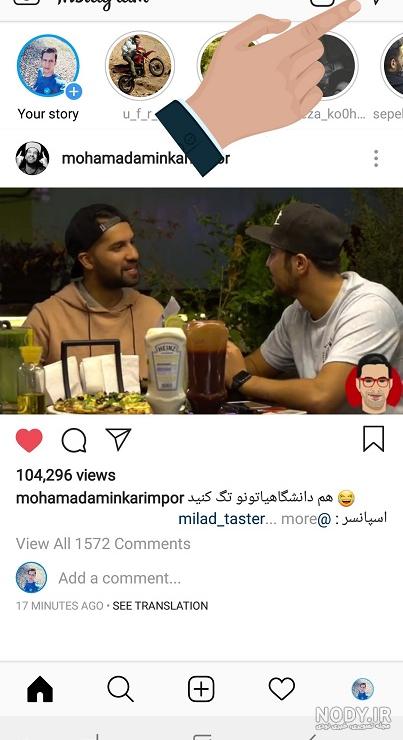
Task: Switch to your profile tab
Action: (362, 689)
